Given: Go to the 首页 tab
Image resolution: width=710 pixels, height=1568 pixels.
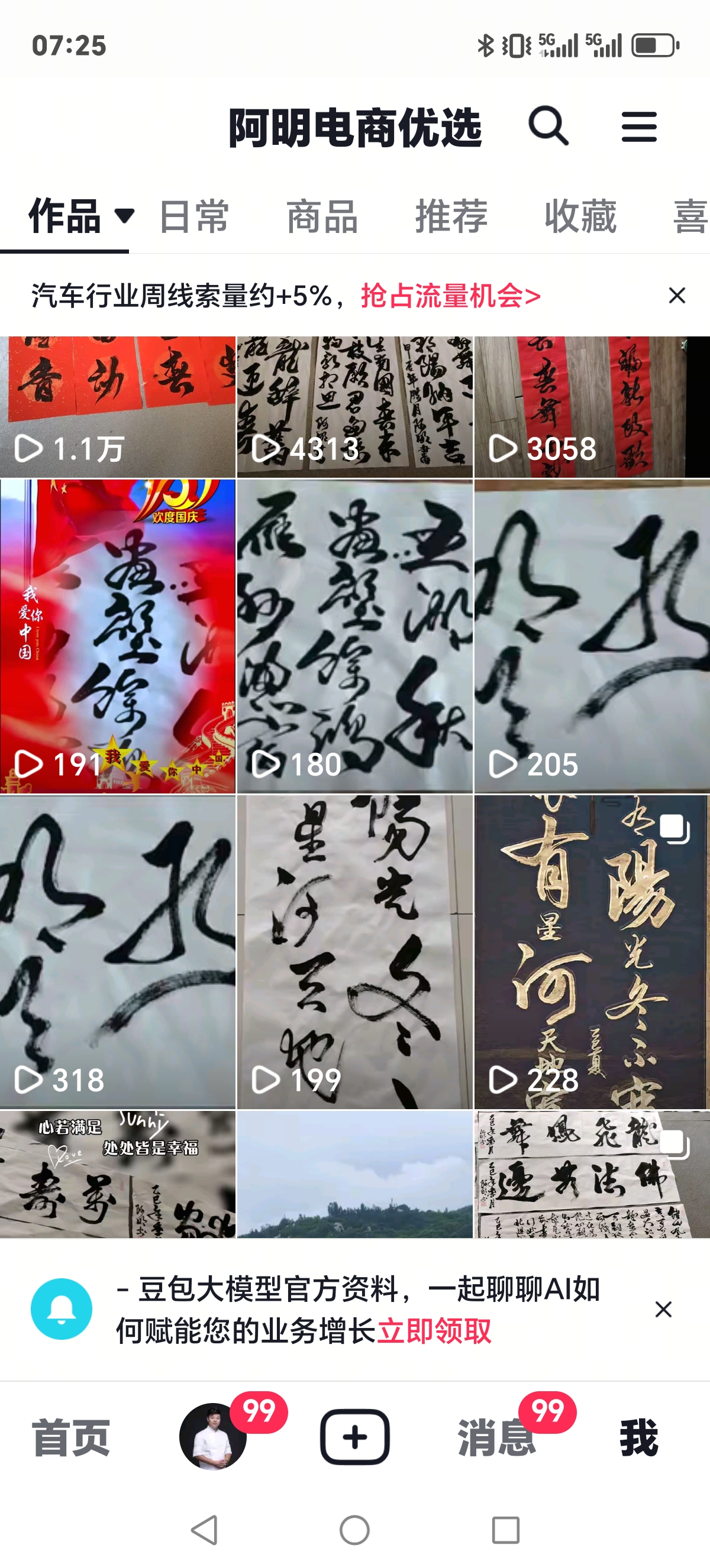Looking at the screenshot, I should tap(70, 1438).
